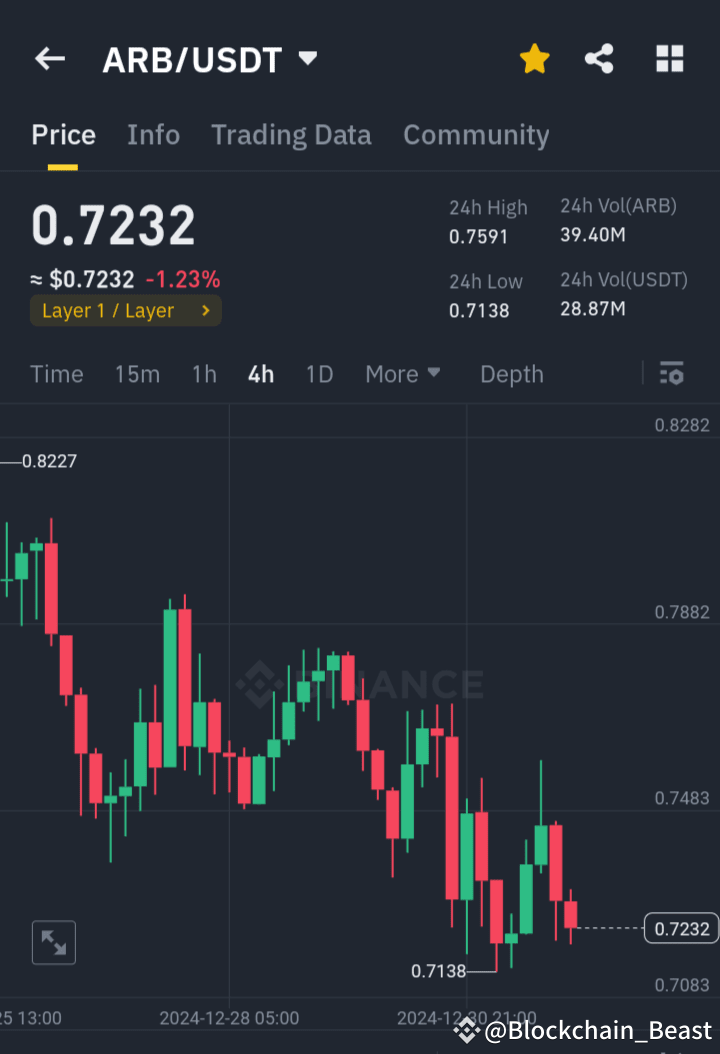Open the trading pair selector dropdown
This screenshot has height=1054, width=720.
[x=307, y=58]
